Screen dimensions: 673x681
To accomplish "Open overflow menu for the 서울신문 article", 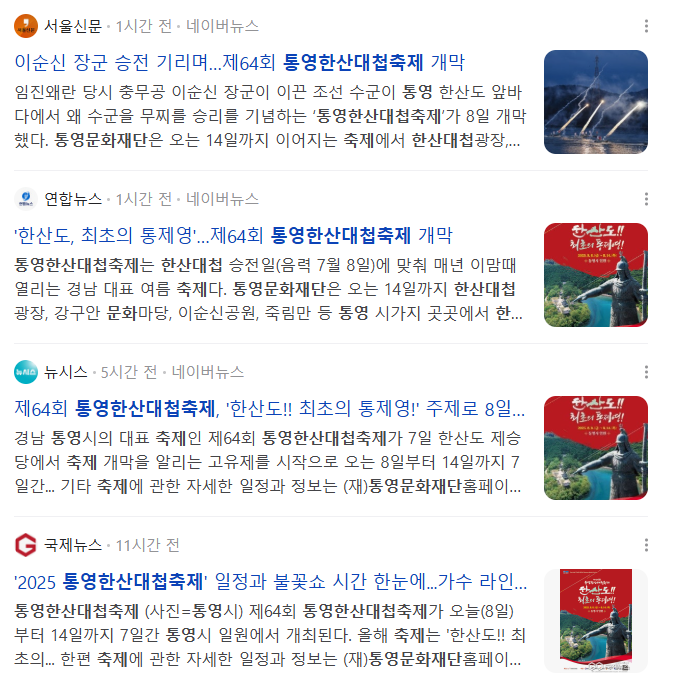I will [647, 26].
